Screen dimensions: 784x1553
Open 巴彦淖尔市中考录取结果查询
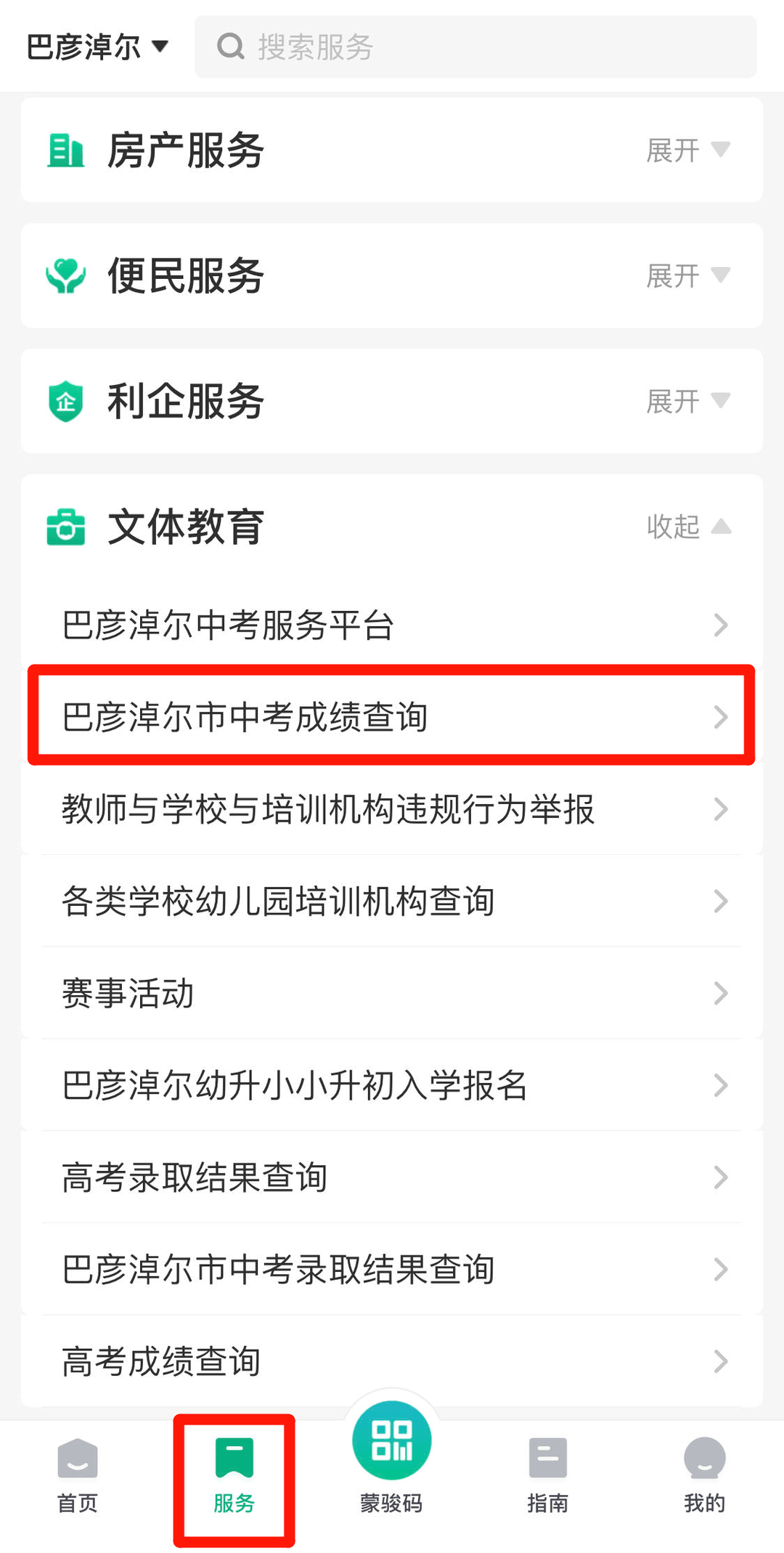click(392, 1270)
